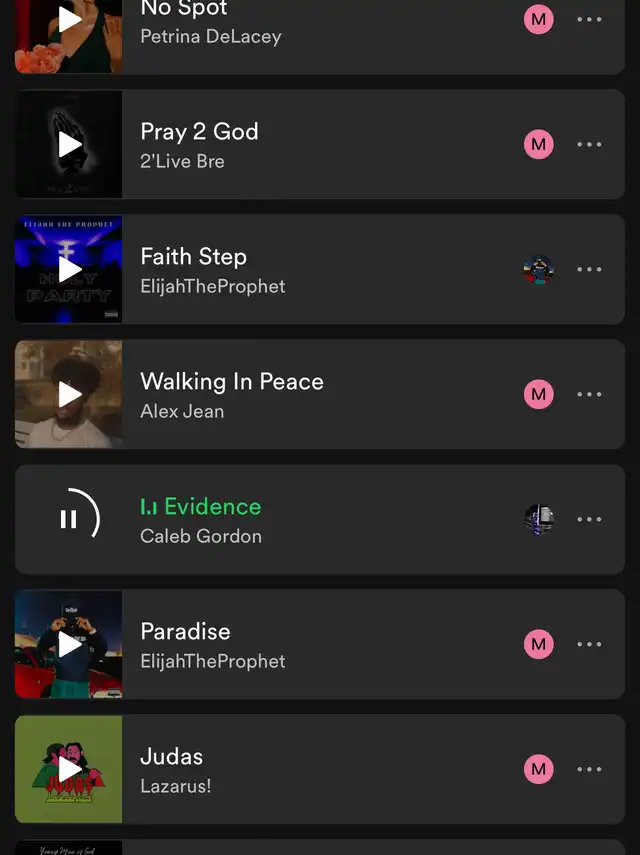The image size is (640, 855).
Task: Tap the pink M avatar beside Paradise
Action: [539, 644]
